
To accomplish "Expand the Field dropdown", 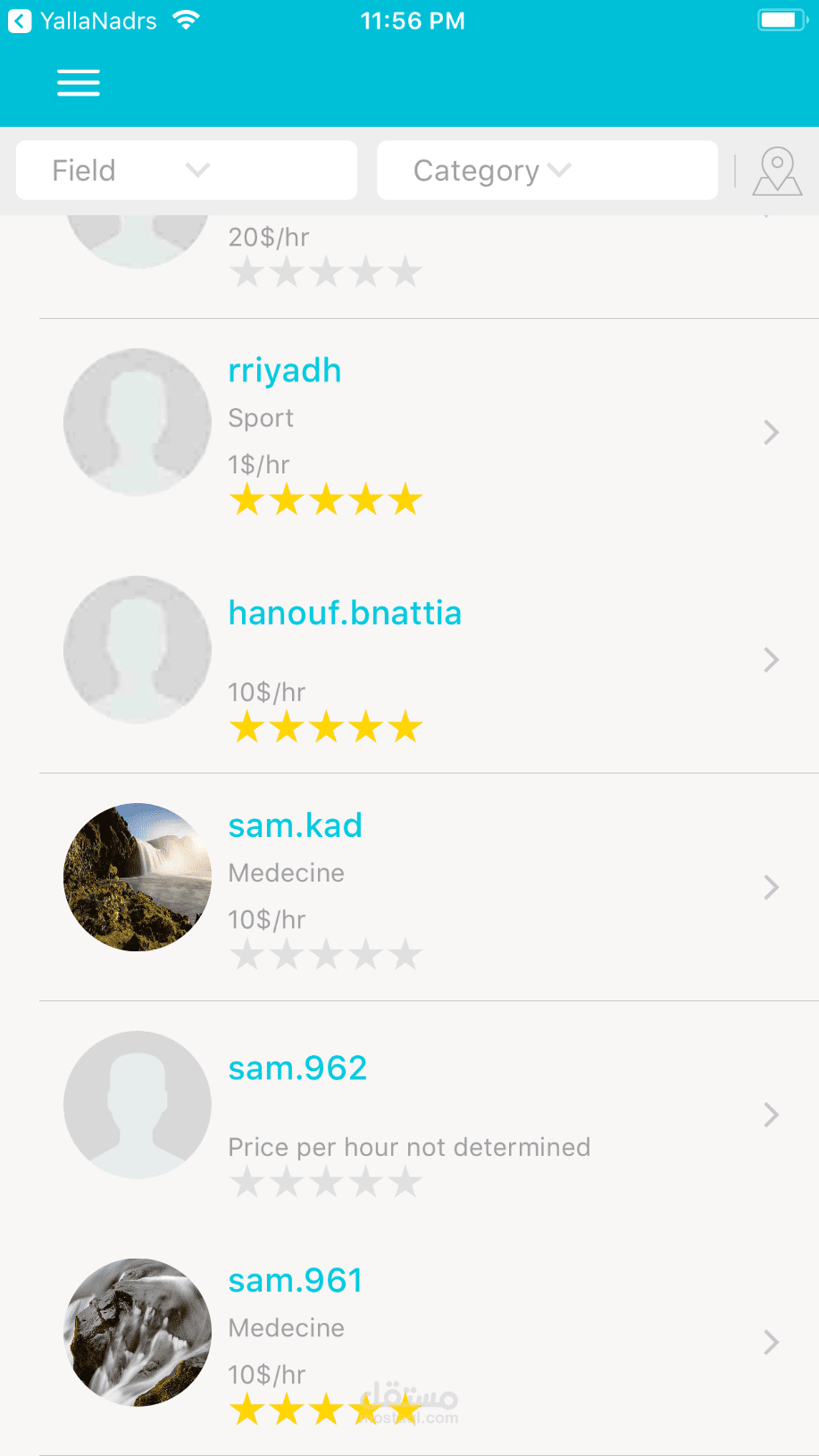I will coord(186,170).
